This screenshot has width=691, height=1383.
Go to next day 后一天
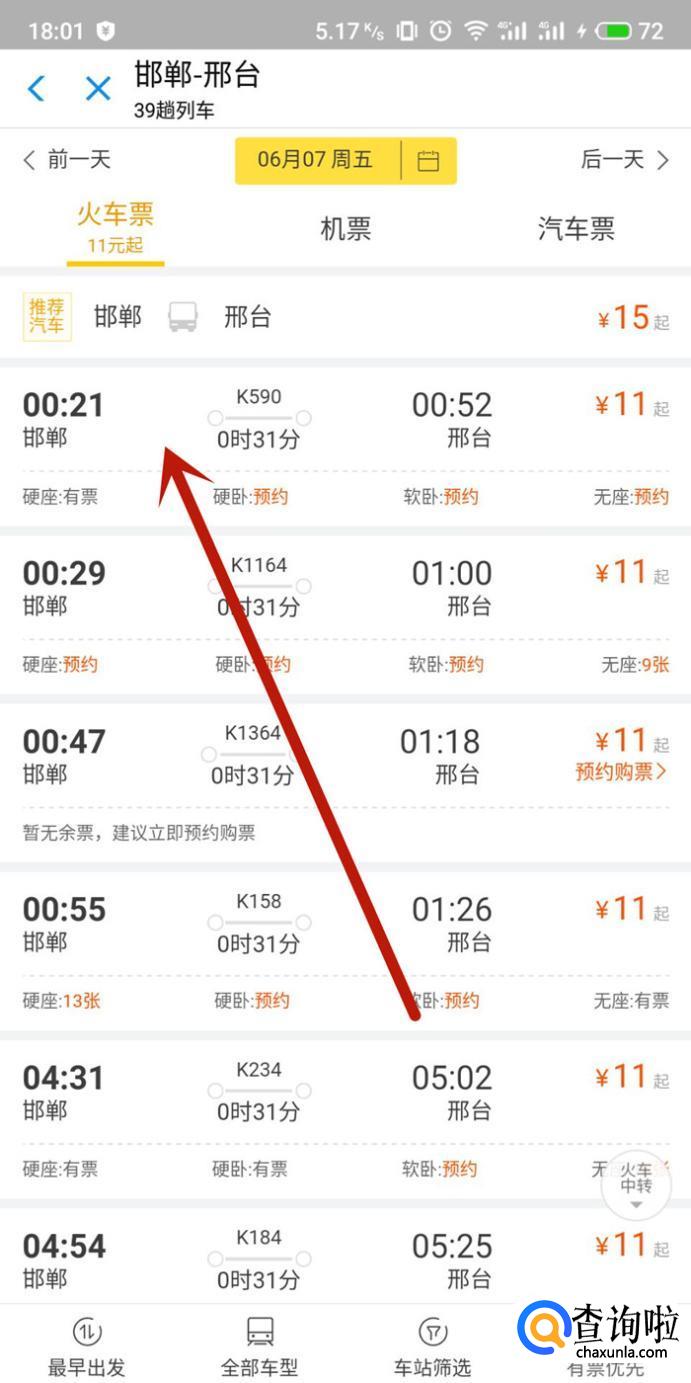click(x=626, y=159)
